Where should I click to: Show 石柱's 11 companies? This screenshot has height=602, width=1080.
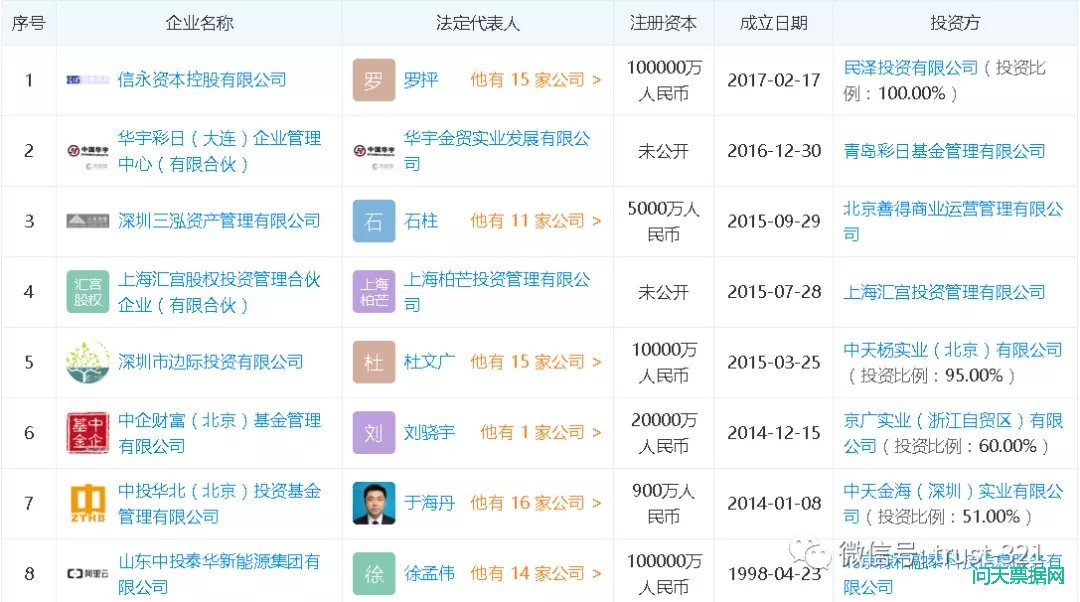pyautogui.click(x=535, y=221)
